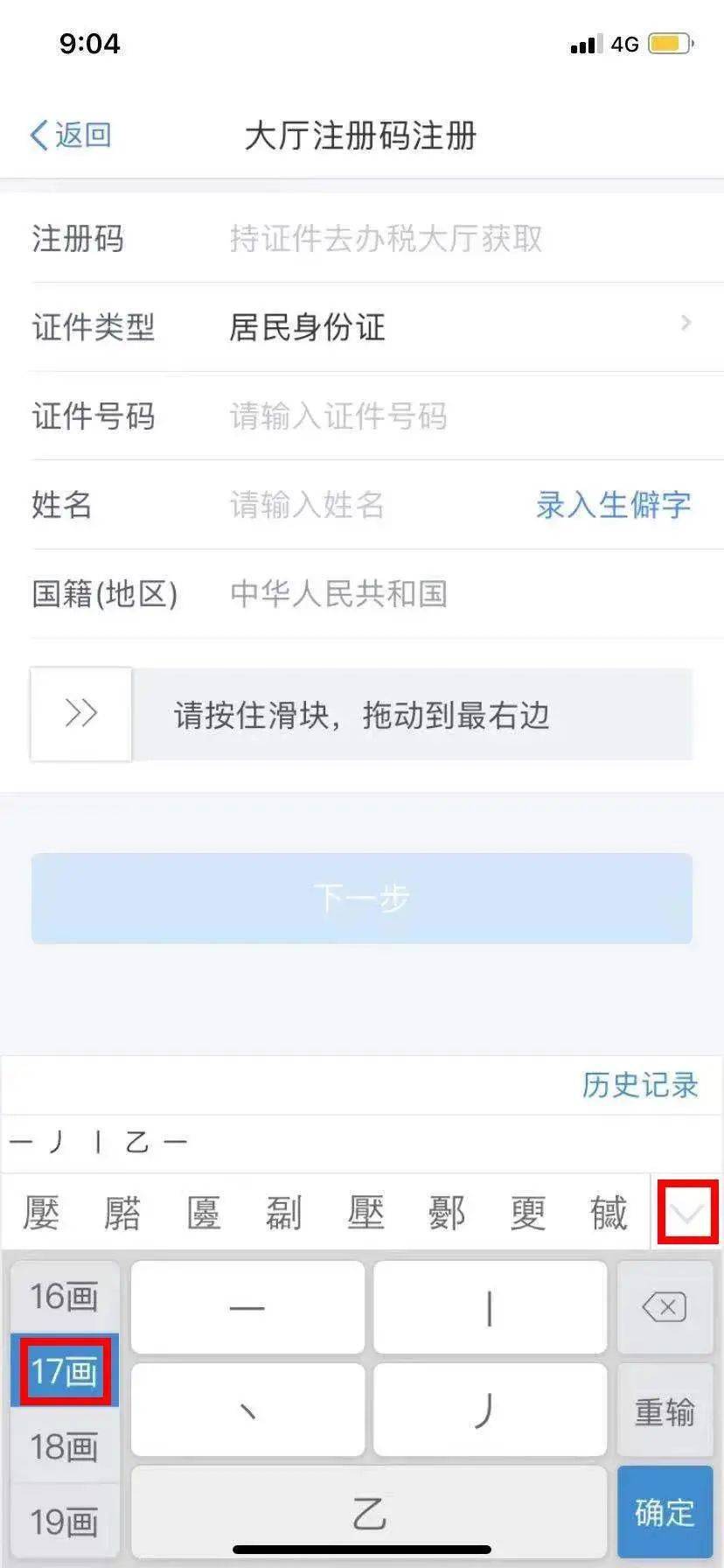This screenshot has width=724, height=1568.
Task: Open 历史记录
Action: pos(639,1085)
